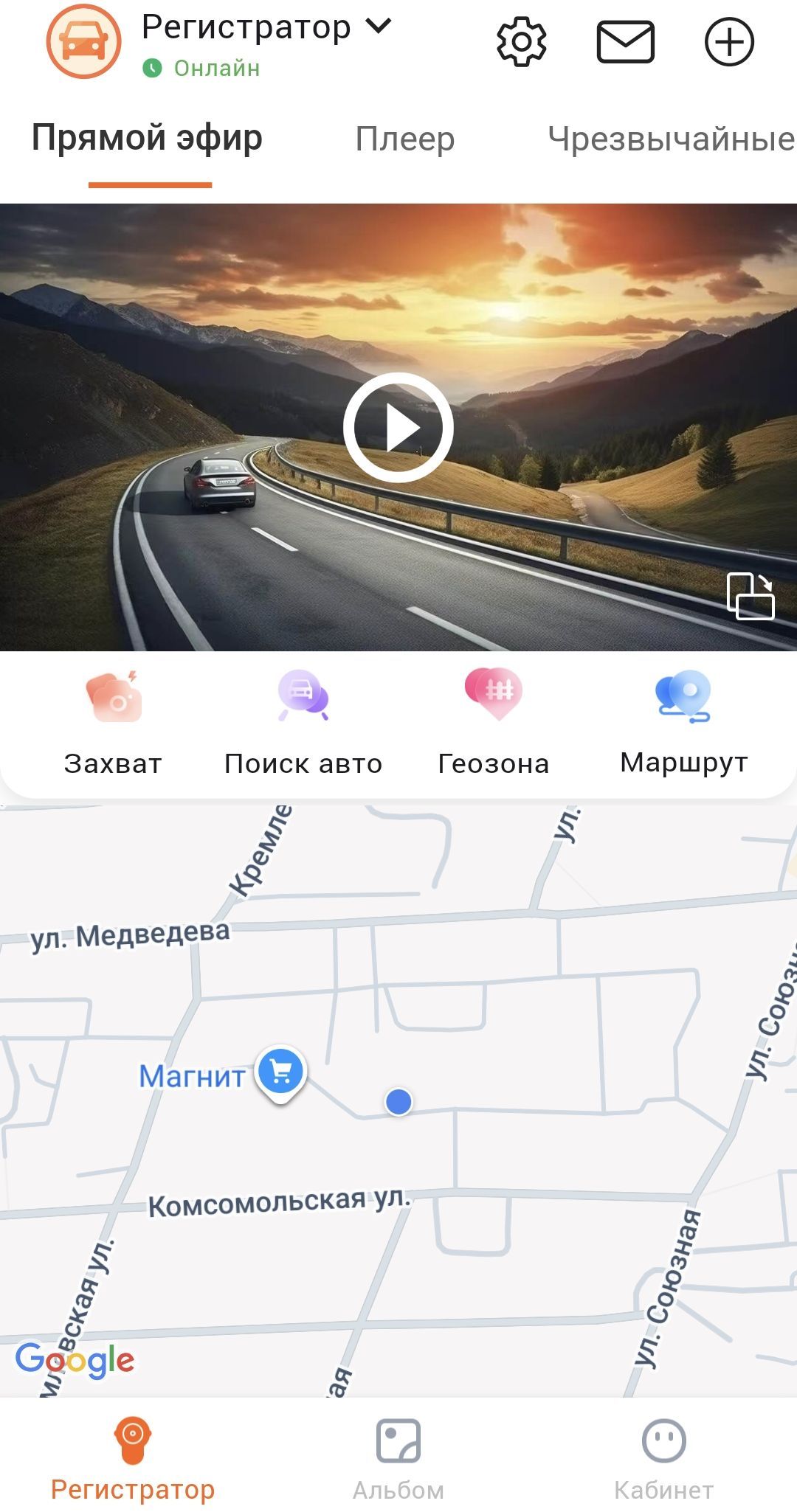Start the live video playback
Image resolution: width=797 pixels, height=1512 pixels.
[398, 427]
